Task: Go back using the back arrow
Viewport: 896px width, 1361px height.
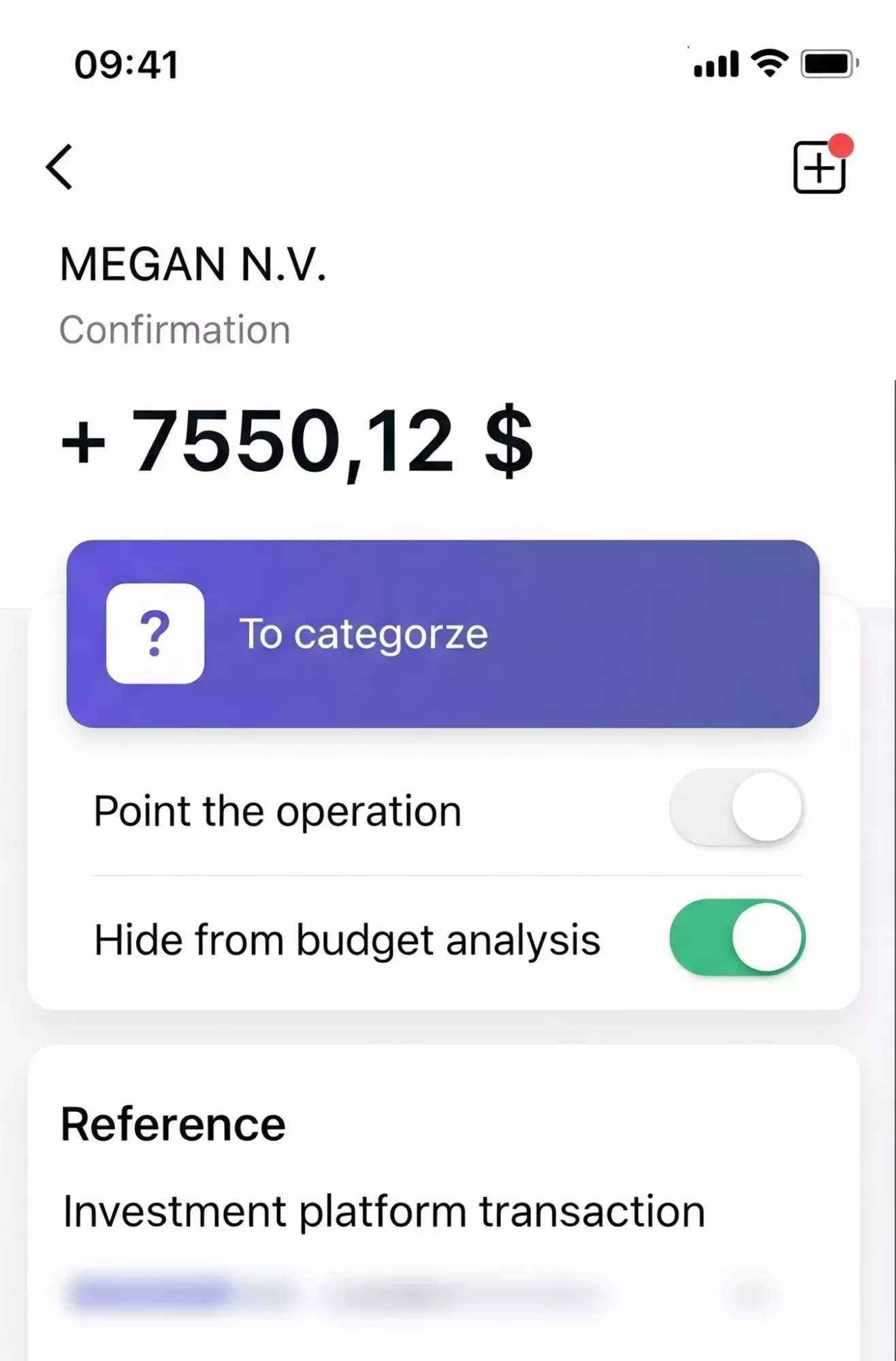Action: click(60, 167)
